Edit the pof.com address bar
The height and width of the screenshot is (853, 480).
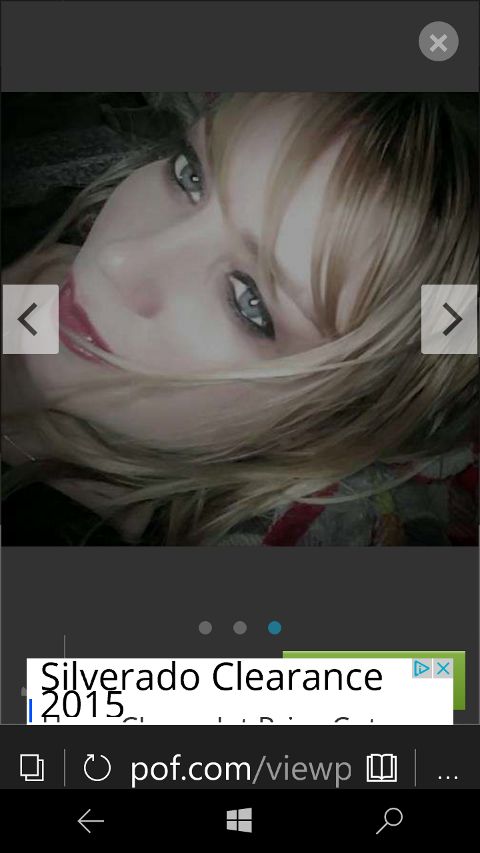241,768
